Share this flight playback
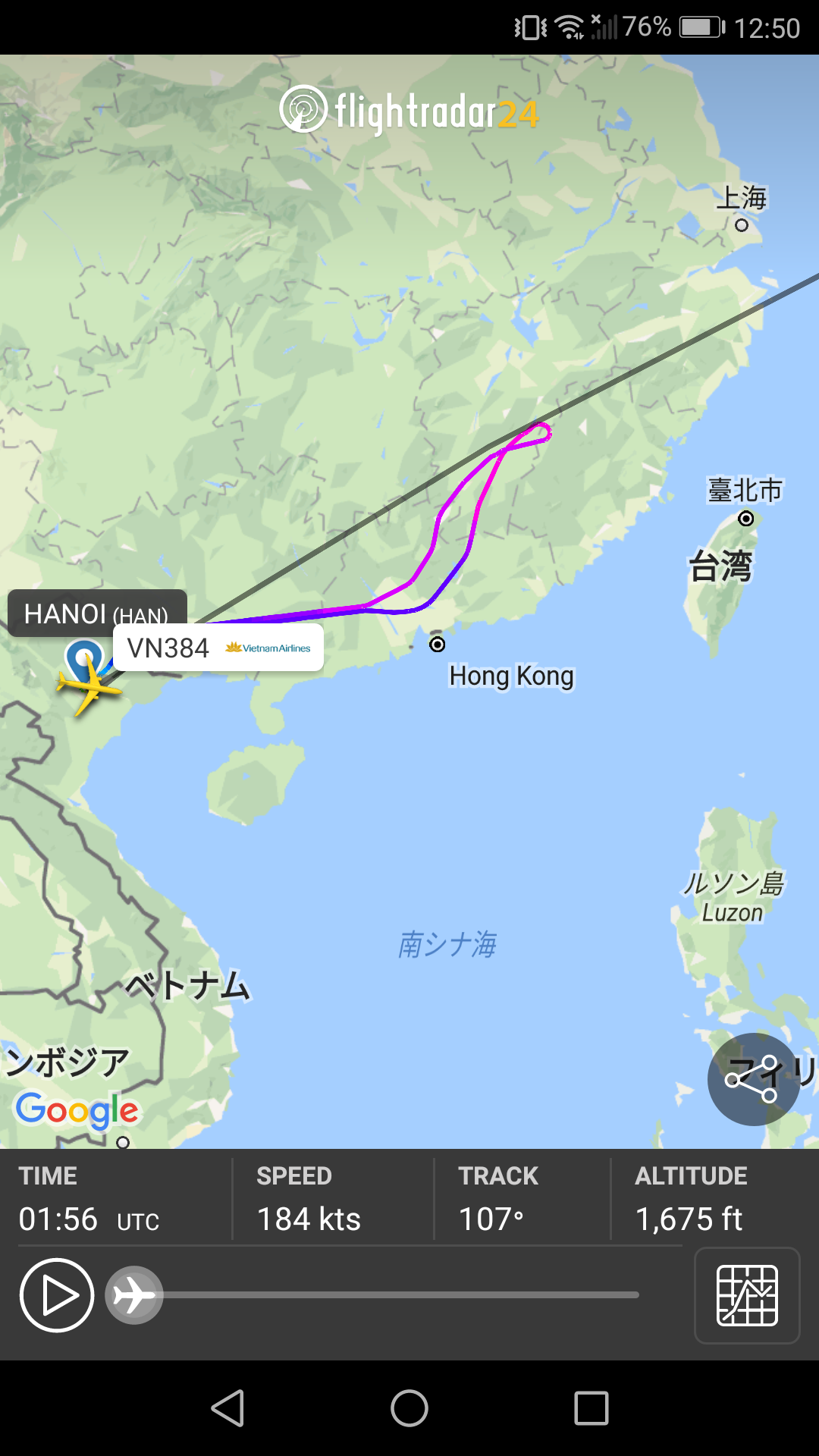Viewport: 819px width, 1456px height. (x=753, y=1079)
